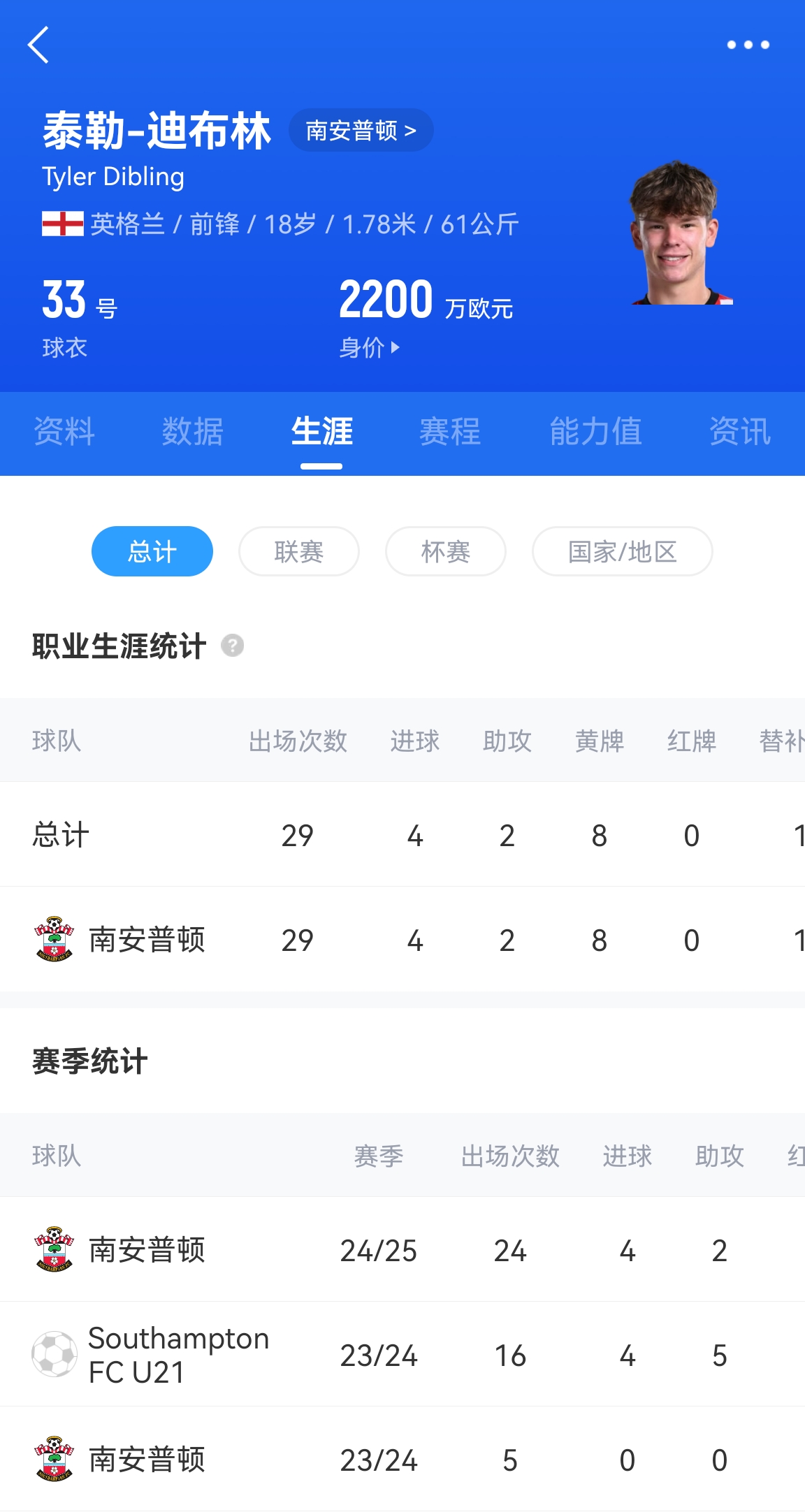Open the three-dot overflow menu
805x1512 pixels.
coord(748,45)
